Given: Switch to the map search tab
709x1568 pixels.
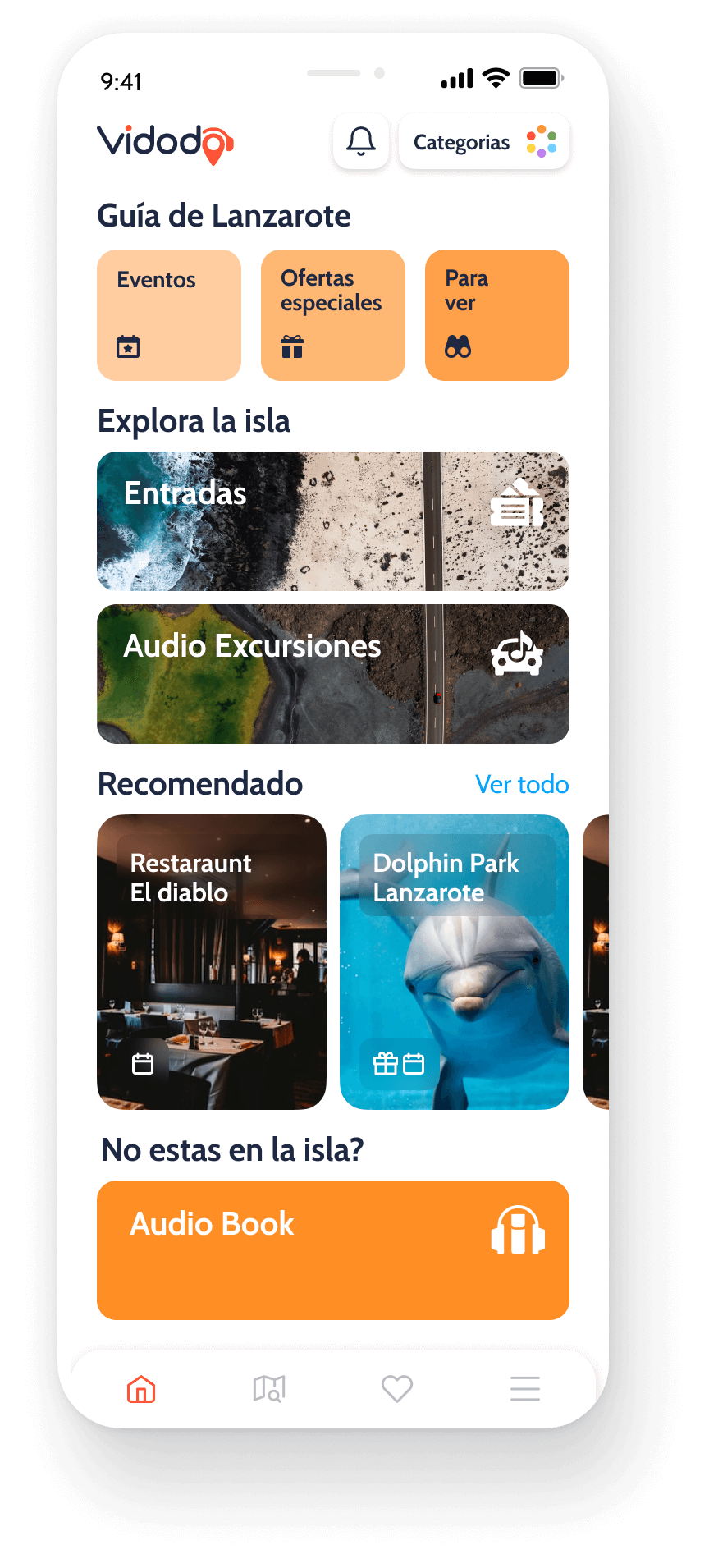Looking at the screenshot, I should [269, 1389].
